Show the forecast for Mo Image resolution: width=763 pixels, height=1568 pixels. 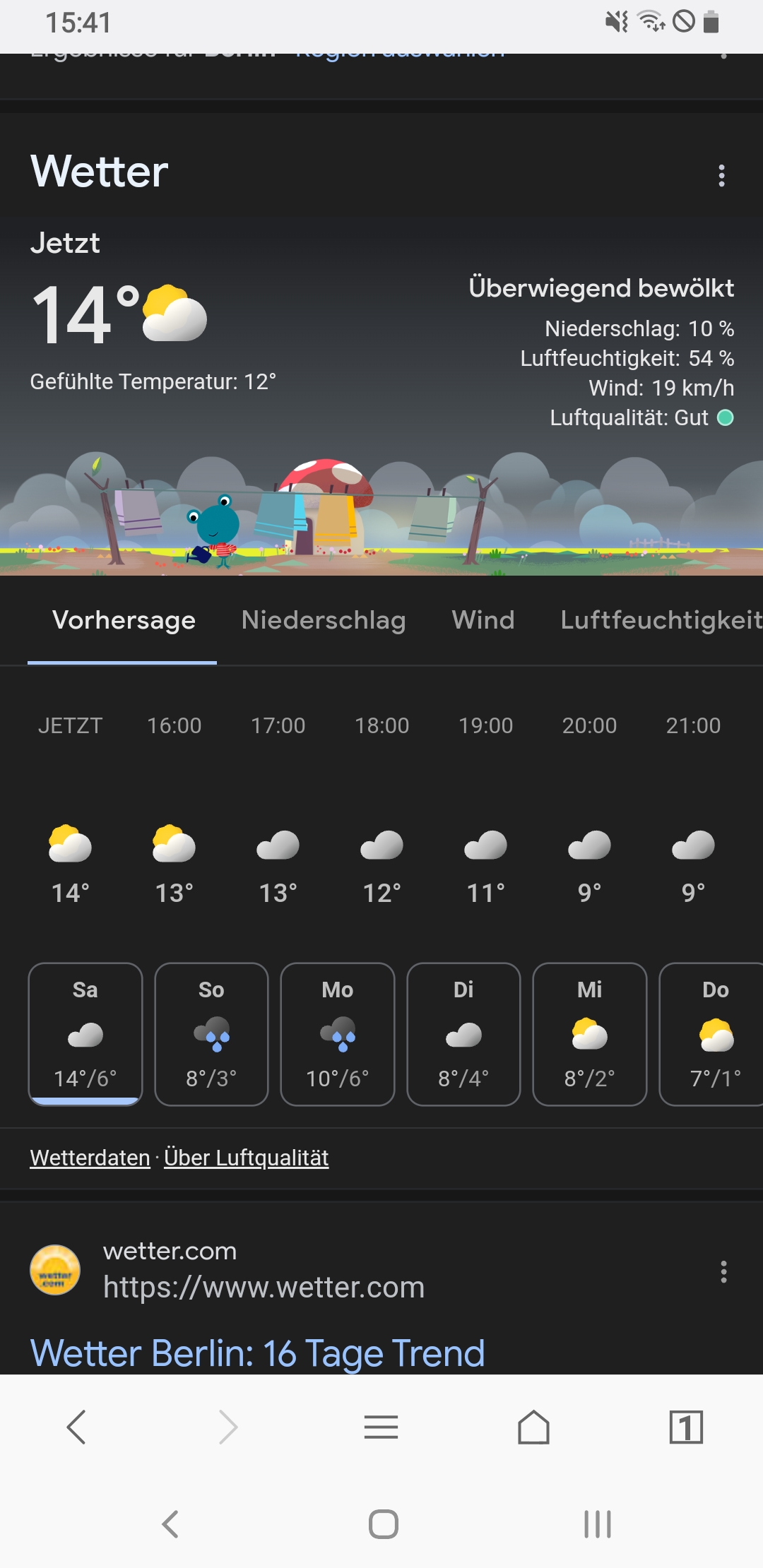pyautogui.click(x=338, y=1034)
